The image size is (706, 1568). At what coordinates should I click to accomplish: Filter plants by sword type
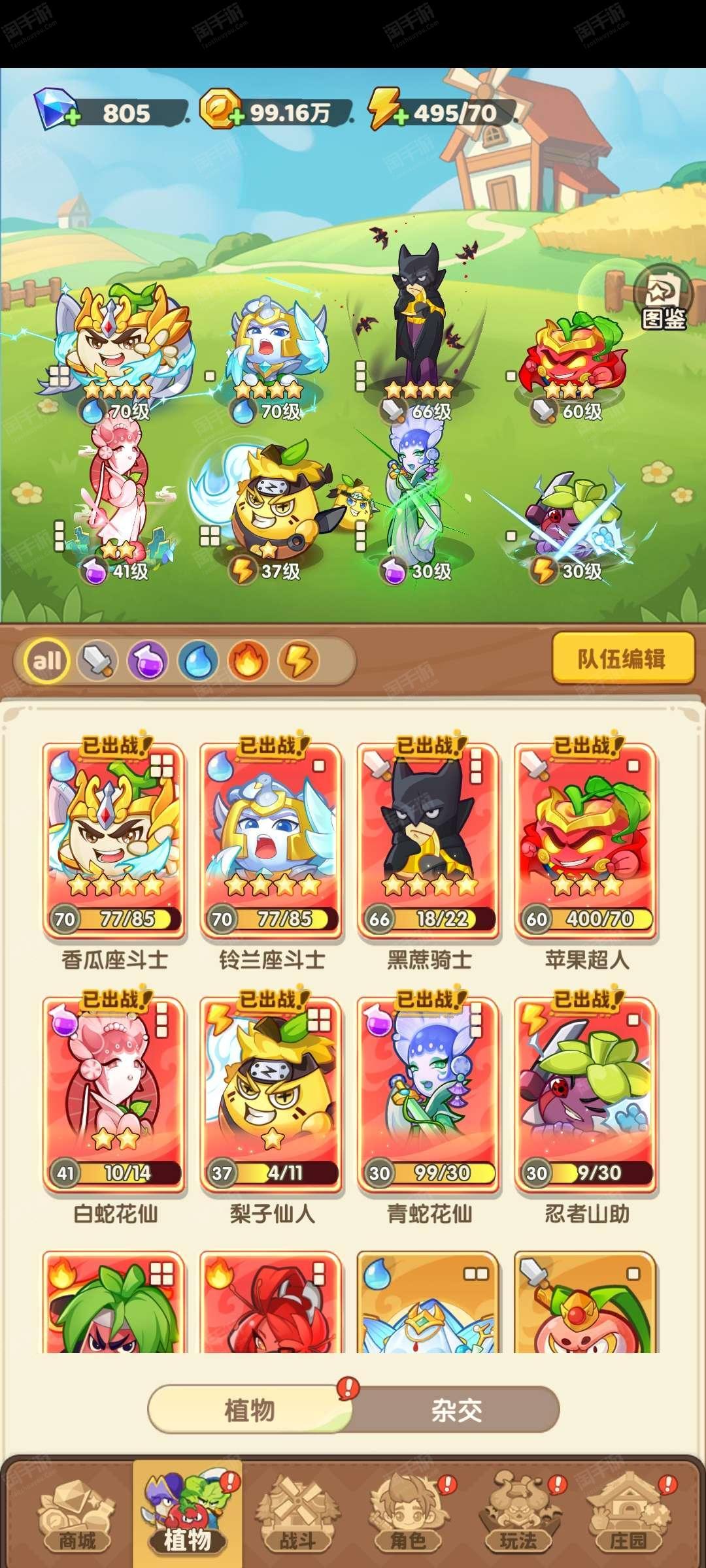tap(97, 661)
